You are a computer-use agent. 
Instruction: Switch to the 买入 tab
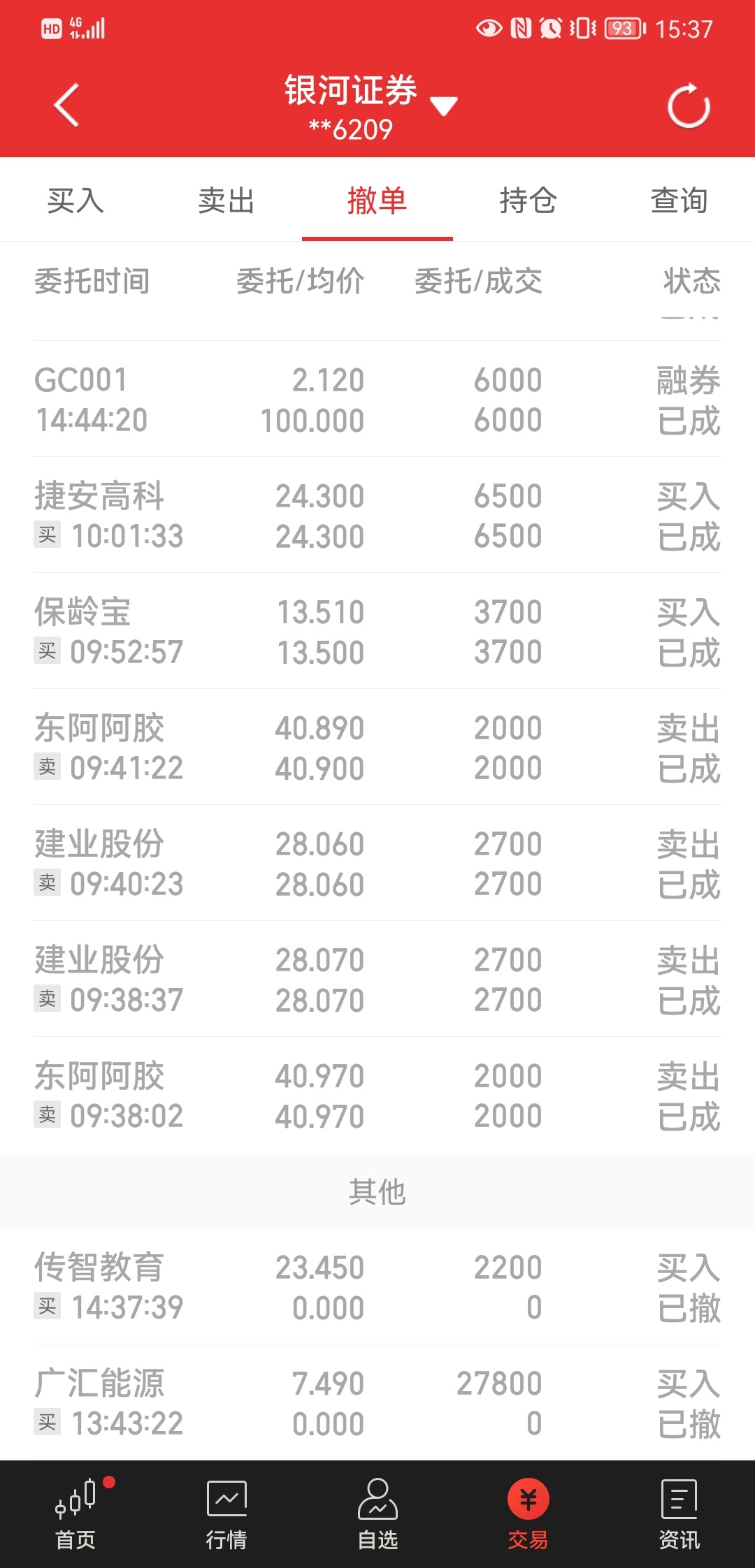pos(75,201)
